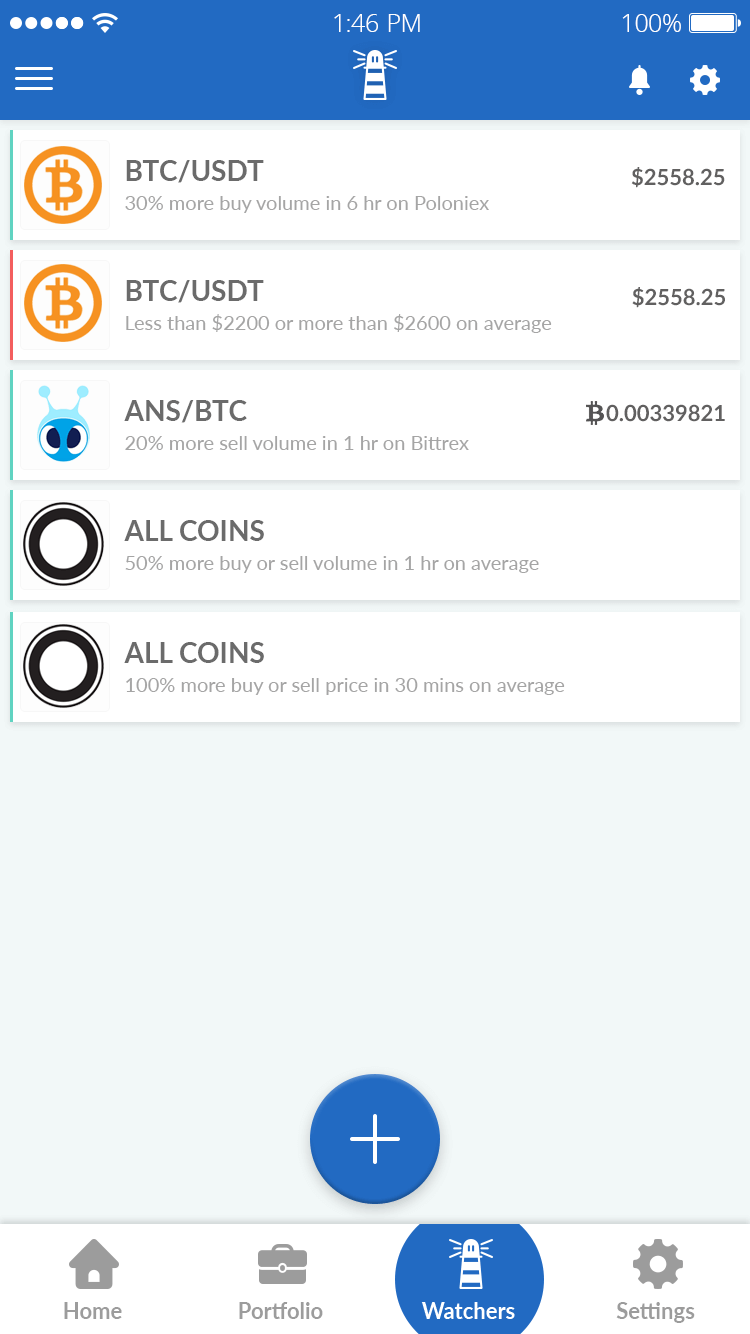Image resolution: width=750 pixels, height=1334 pixels.
Task: Open the BTC/USDT $2200–$2600 price watcher
Action: [375, 305]
